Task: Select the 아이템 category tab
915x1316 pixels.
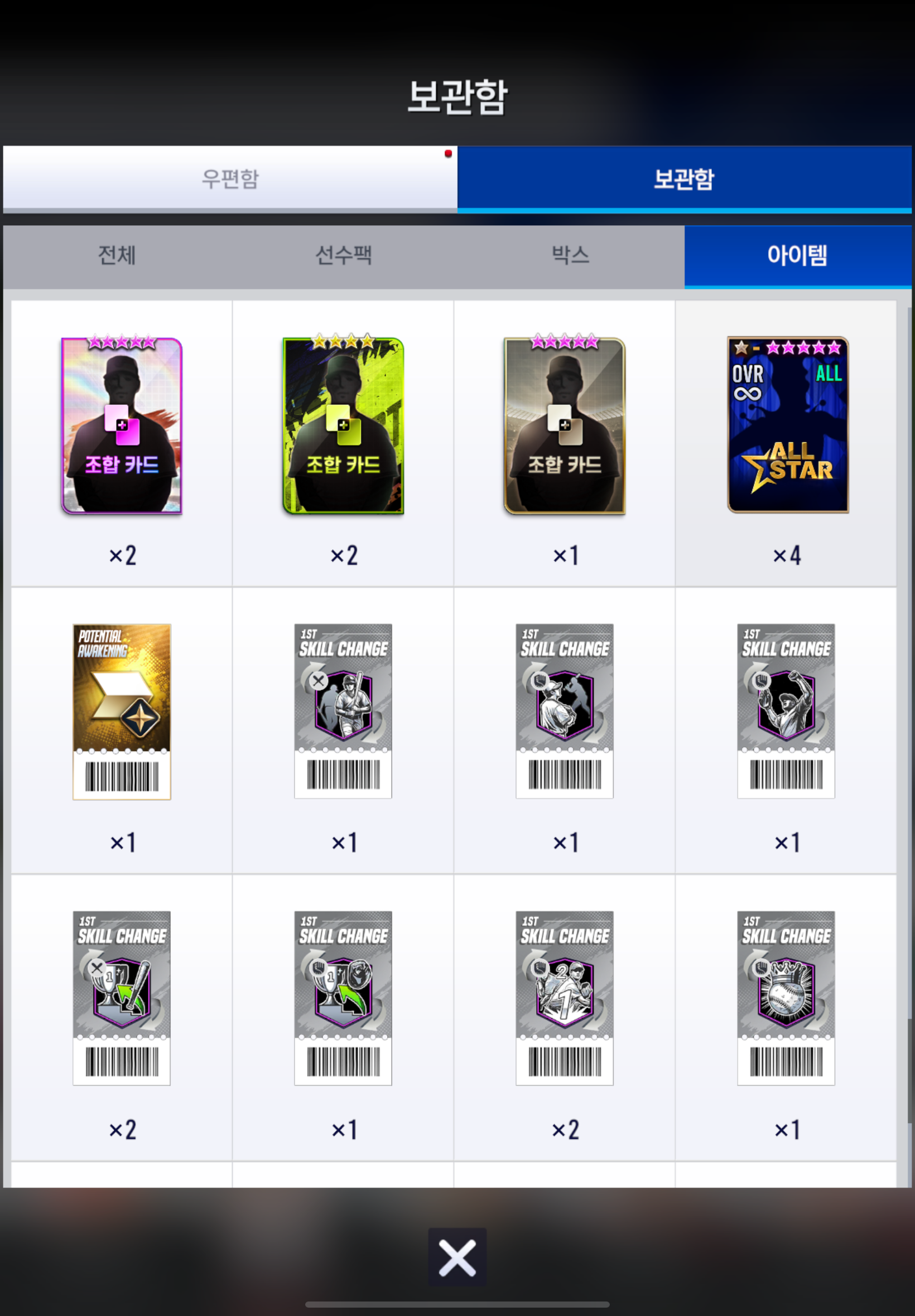Action: point(797,255)
